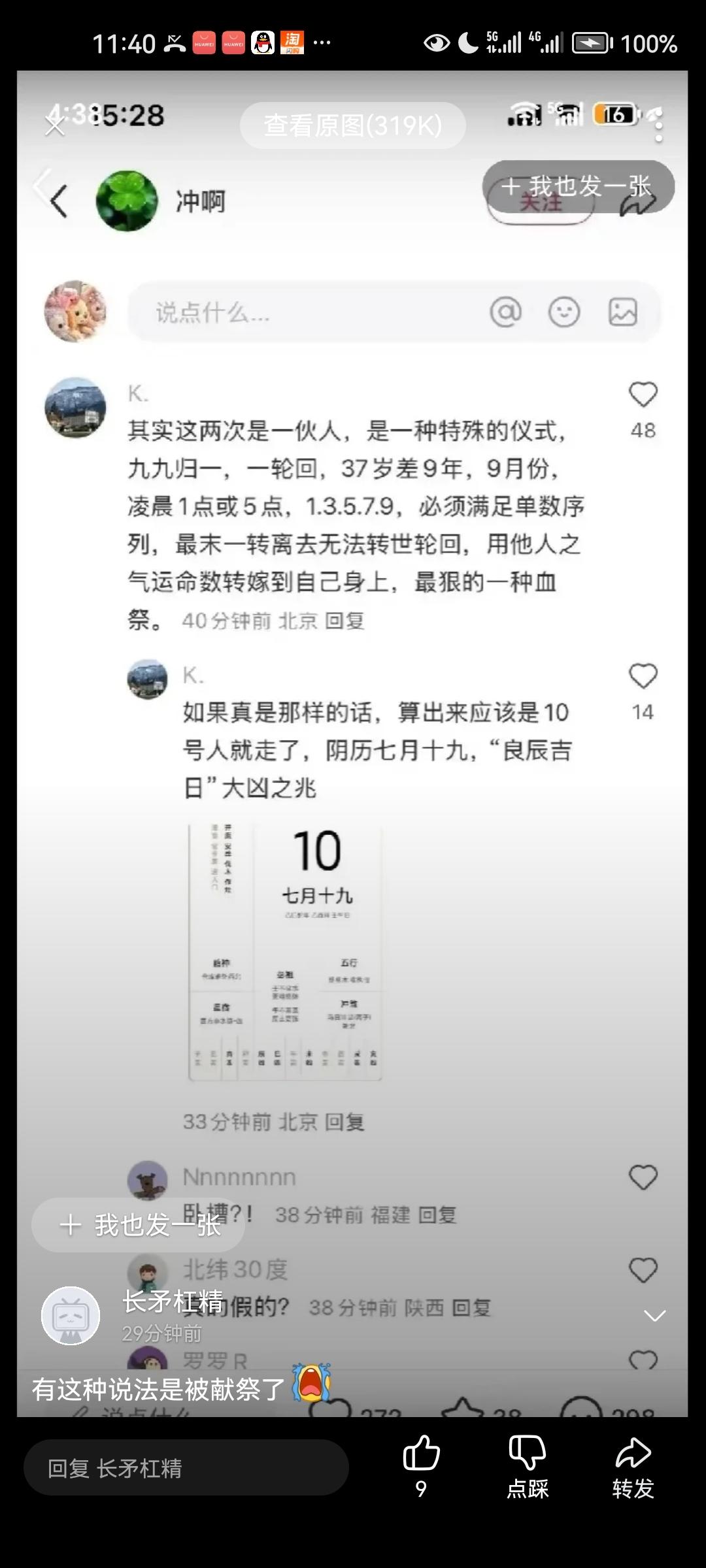Expand the comment with the down chevron
Viewport: 706px width, 1568px height.
654,1315
